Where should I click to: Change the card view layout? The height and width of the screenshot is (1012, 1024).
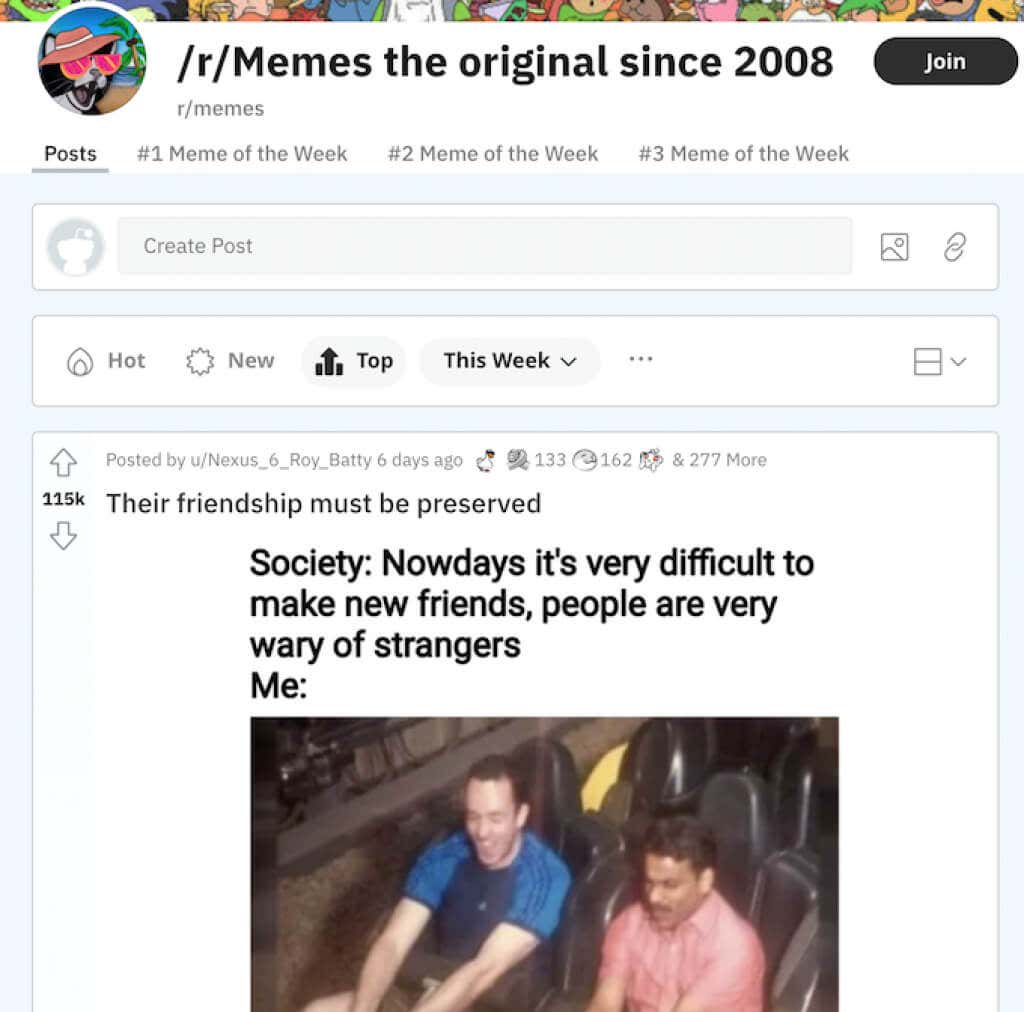click(x=939, y=361)
